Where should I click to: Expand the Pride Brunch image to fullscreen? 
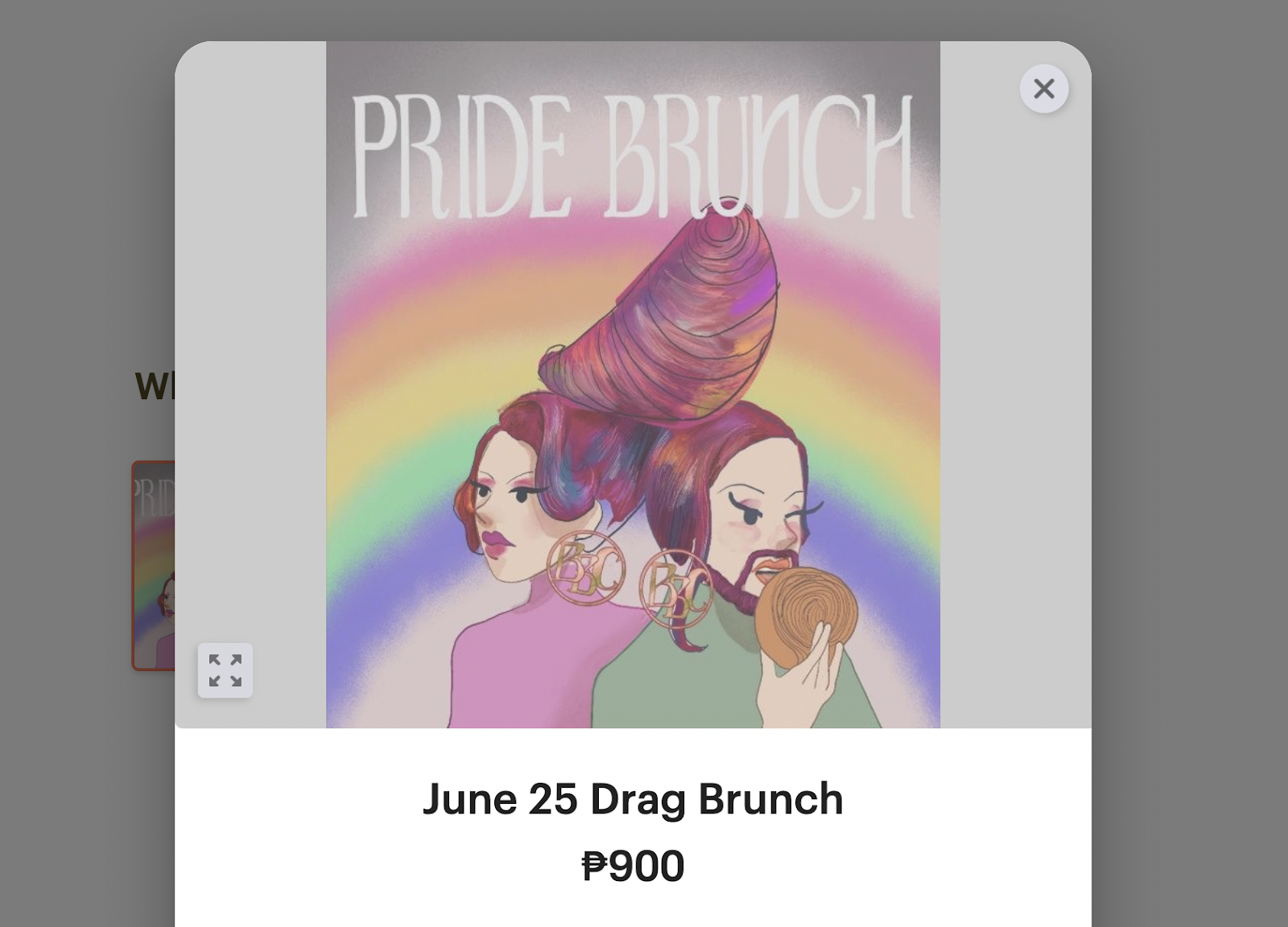point(225,670)
